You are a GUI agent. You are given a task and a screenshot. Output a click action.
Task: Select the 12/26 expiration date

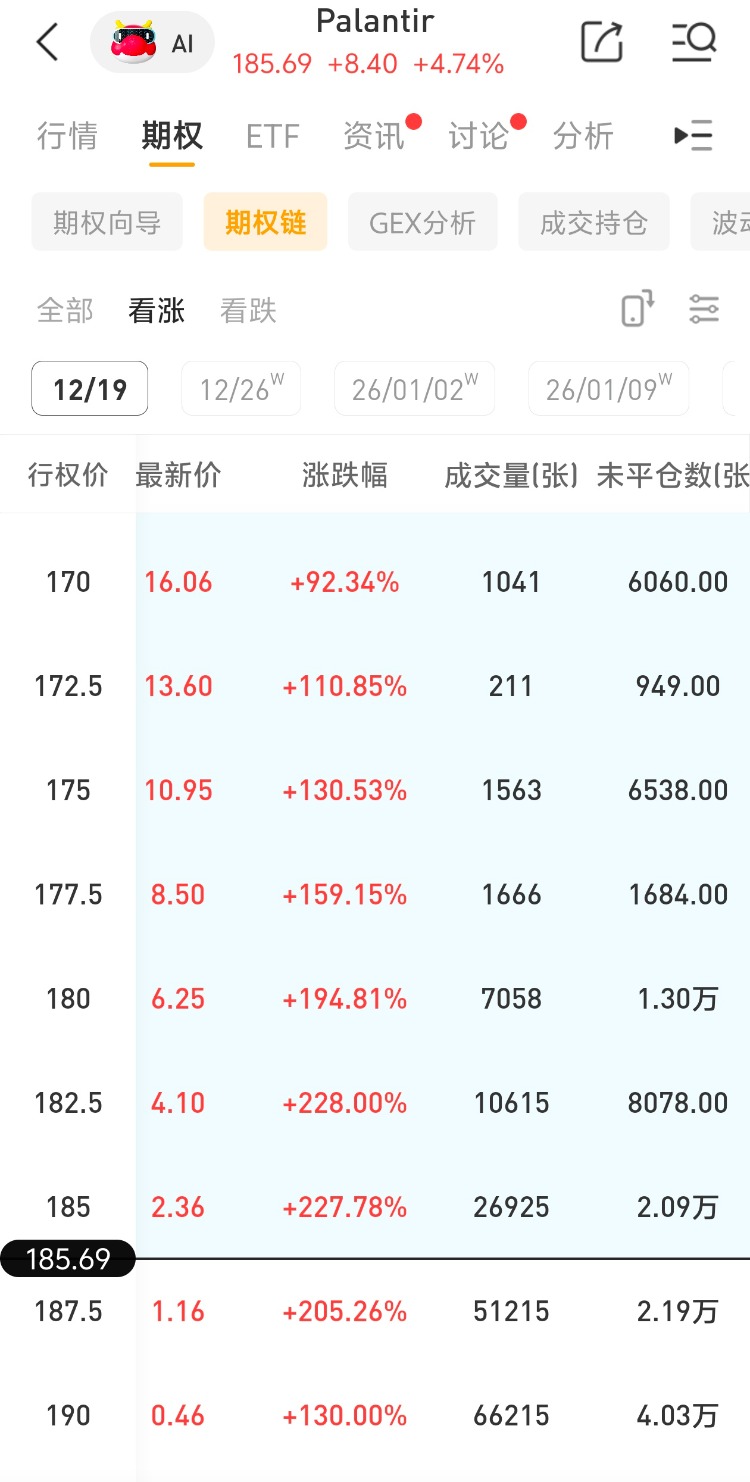pos(241,389)
